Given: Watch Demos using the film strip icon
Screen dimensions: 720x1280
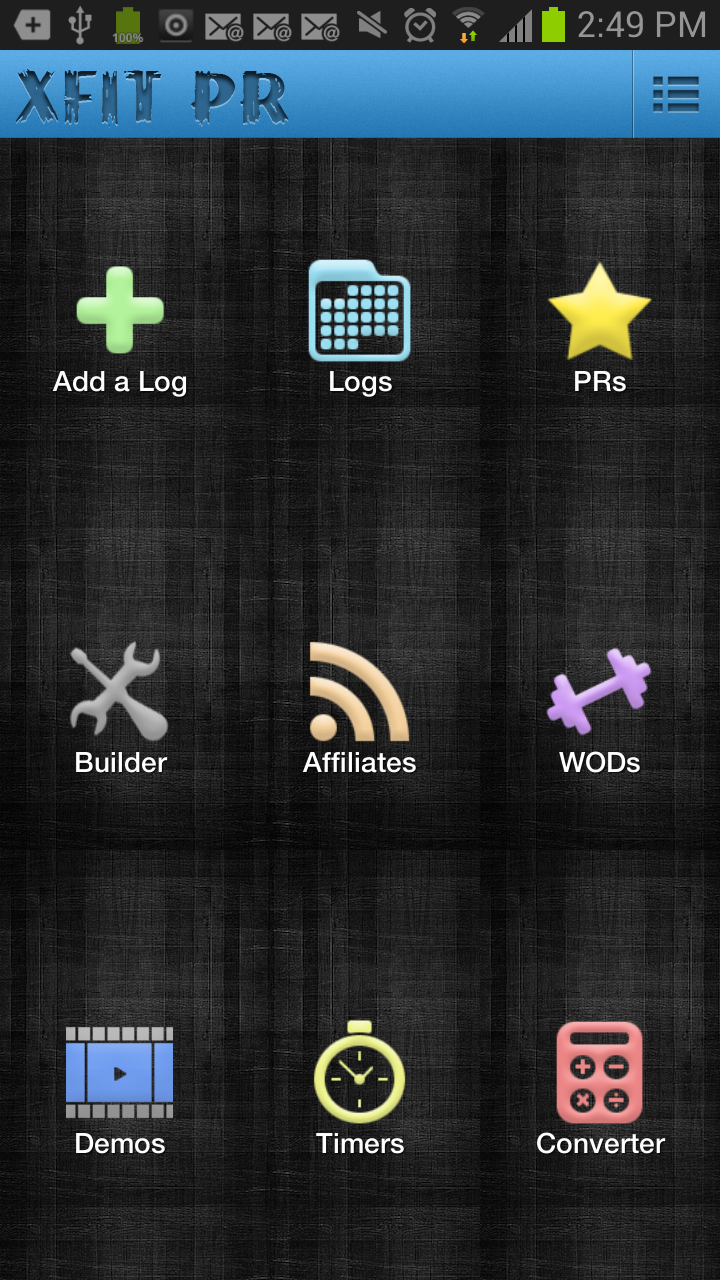Looking at the screenshot, I should tap(120, 1073).
